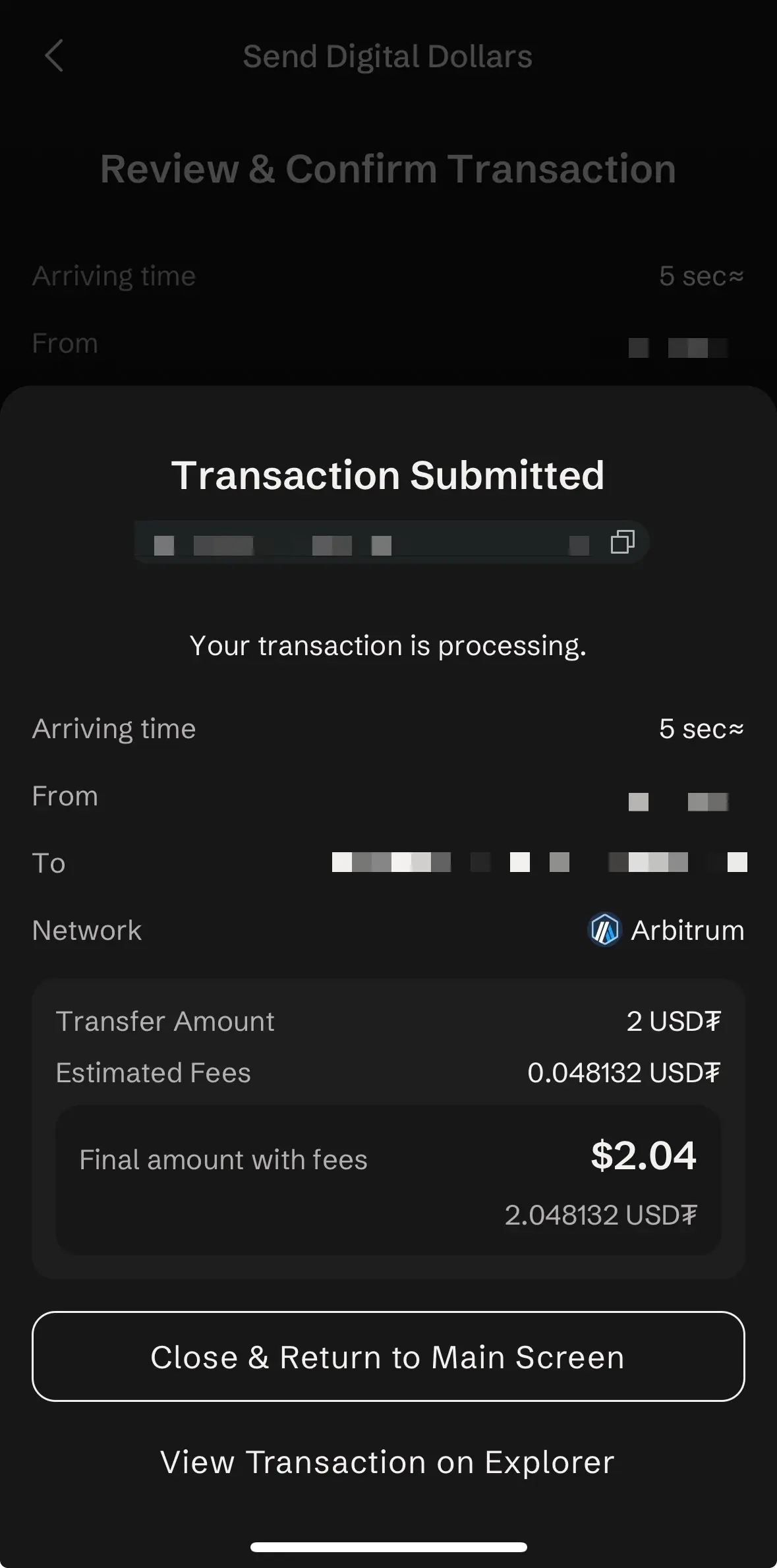777x1568 pixels.
Task: Click the $2.04 final amount
Action: point(645,1158)
